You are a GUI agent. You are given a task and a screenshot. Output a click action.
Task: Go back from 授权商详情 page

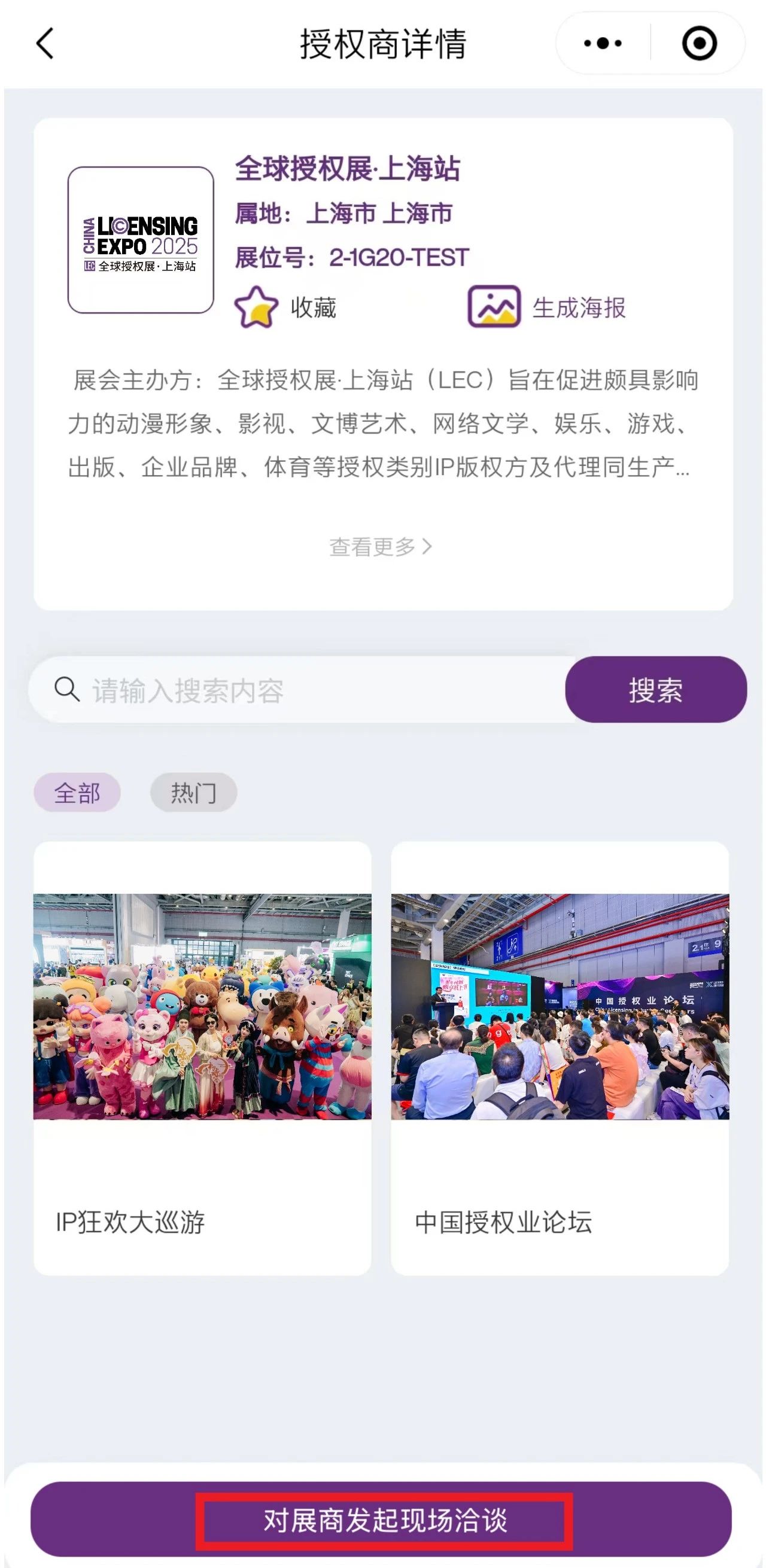[45, 44]
